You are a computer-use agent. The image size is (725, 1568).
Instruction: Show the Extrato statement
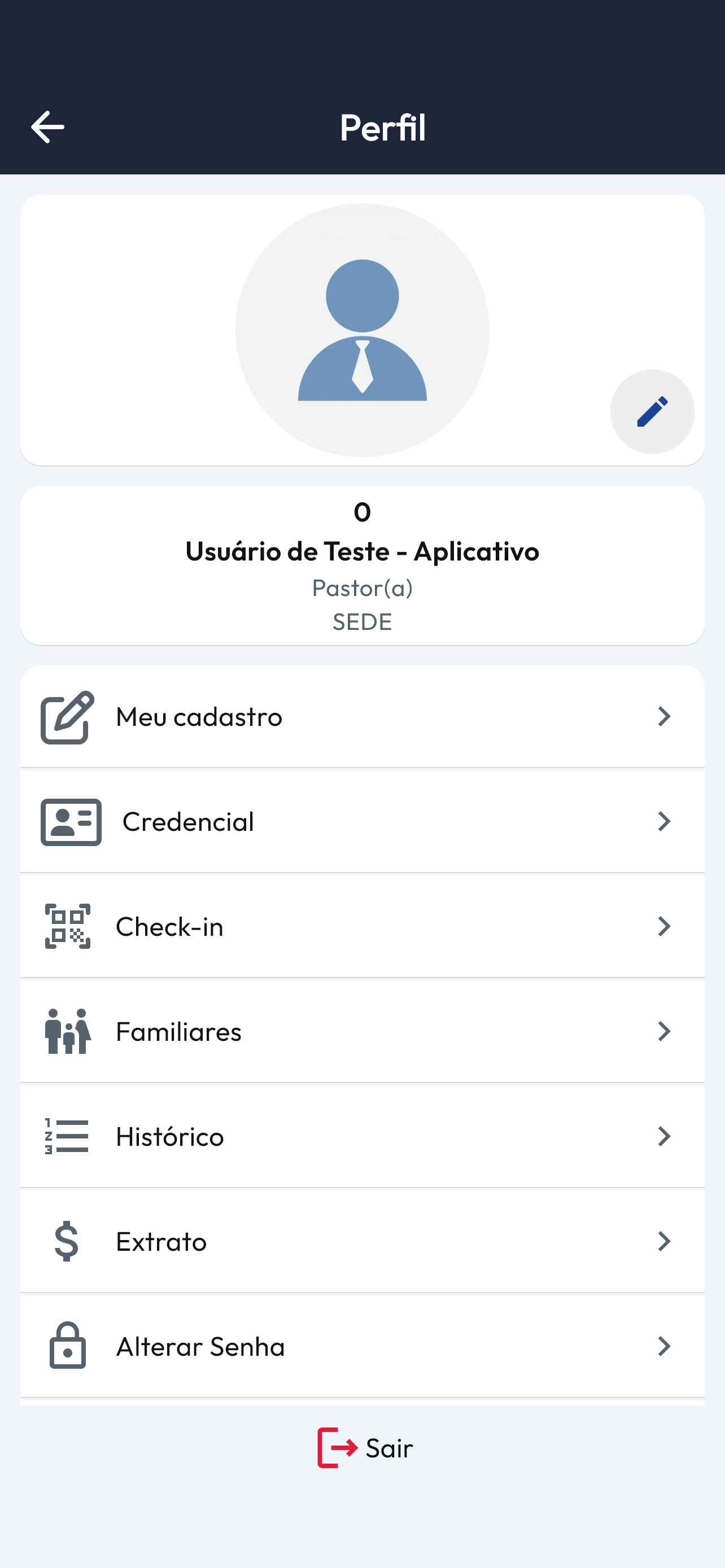(362, 1241)
